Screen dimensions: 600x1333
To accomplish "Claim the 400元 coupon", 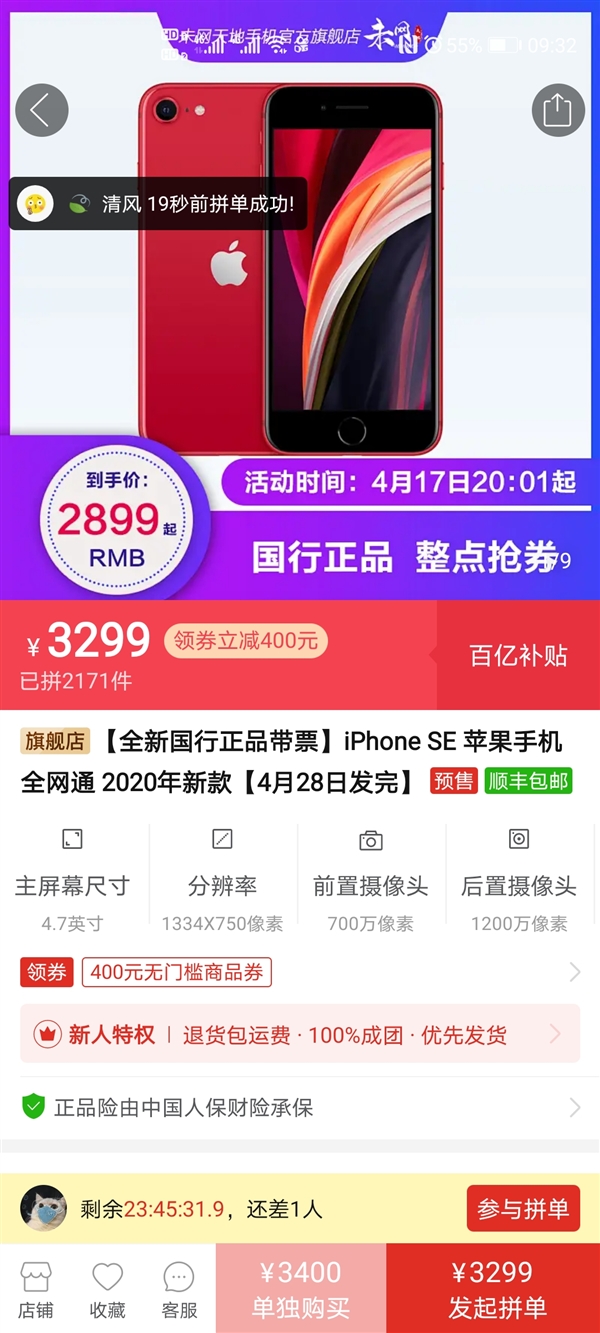I will pos(245,640).
